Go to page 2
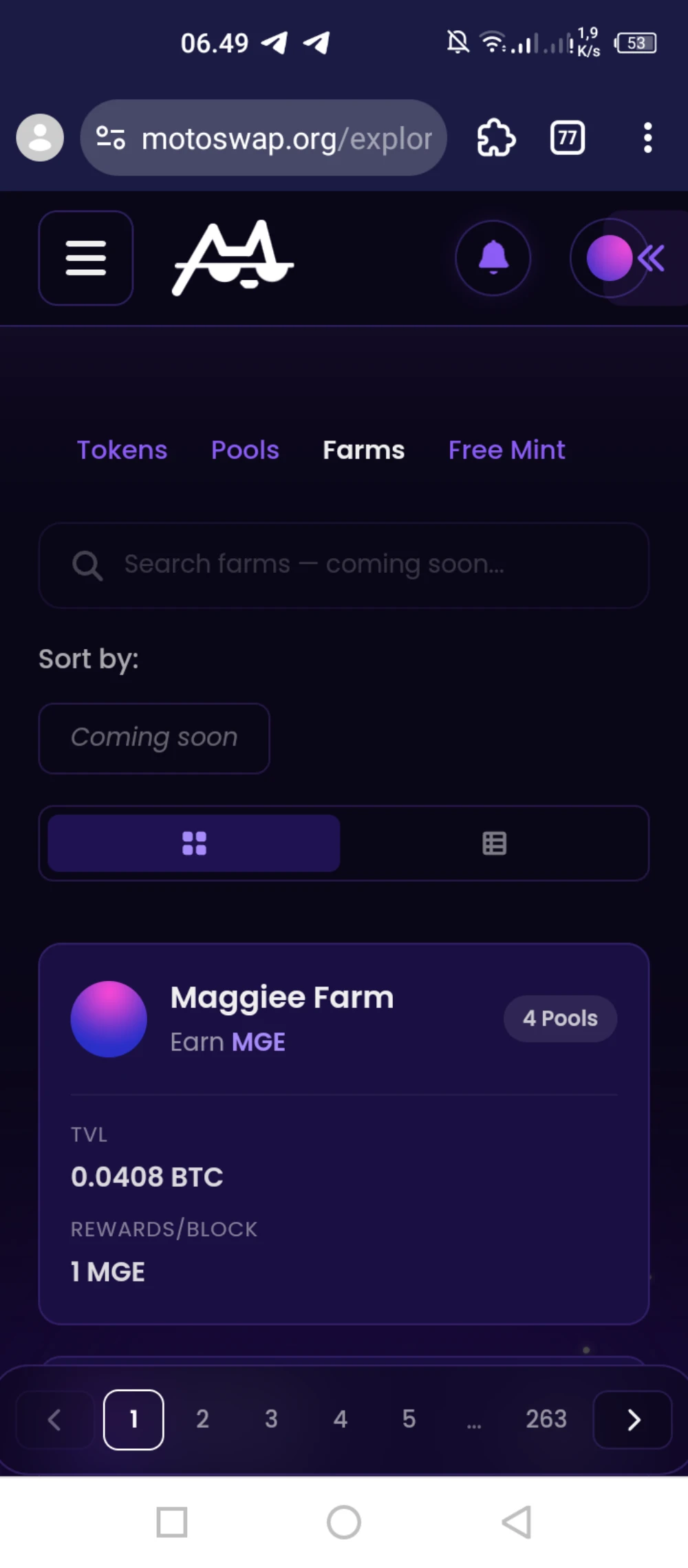This screenshot has width=688, height=1568. [202, 1419]
